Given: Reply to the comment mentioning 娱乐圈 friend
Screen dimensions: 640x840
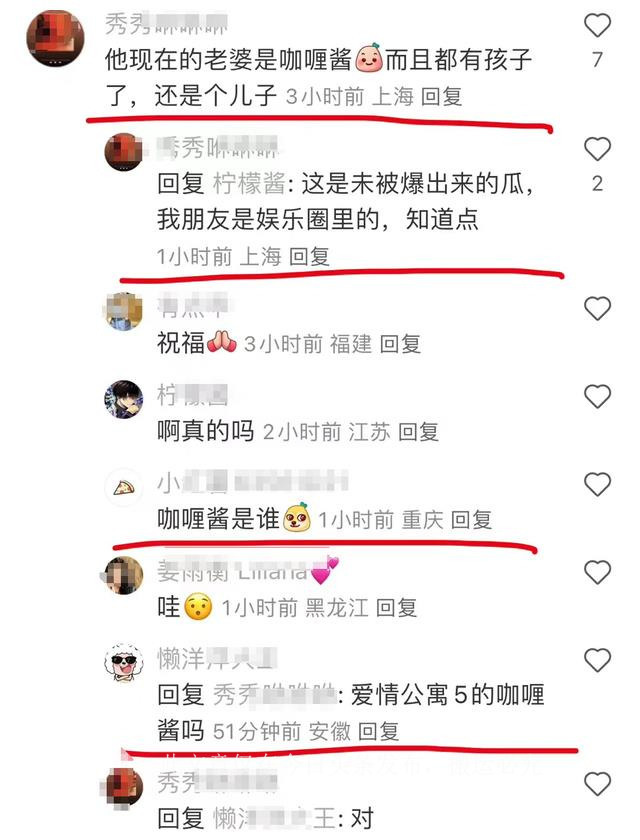Looking at the screenshot, I should coord(309,256).
